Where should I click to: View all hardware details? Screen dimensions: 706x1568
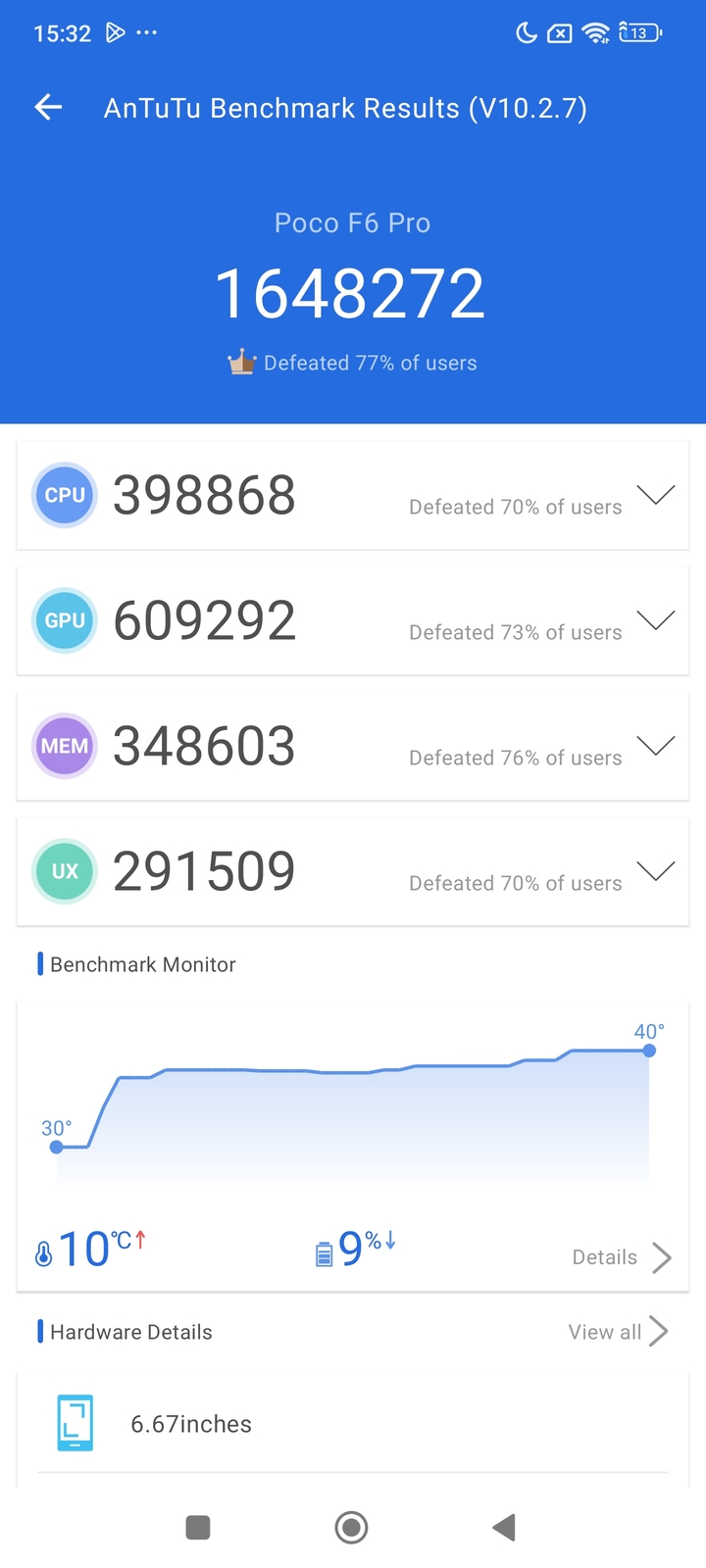pyautogui.click(x=618, y=1332)
